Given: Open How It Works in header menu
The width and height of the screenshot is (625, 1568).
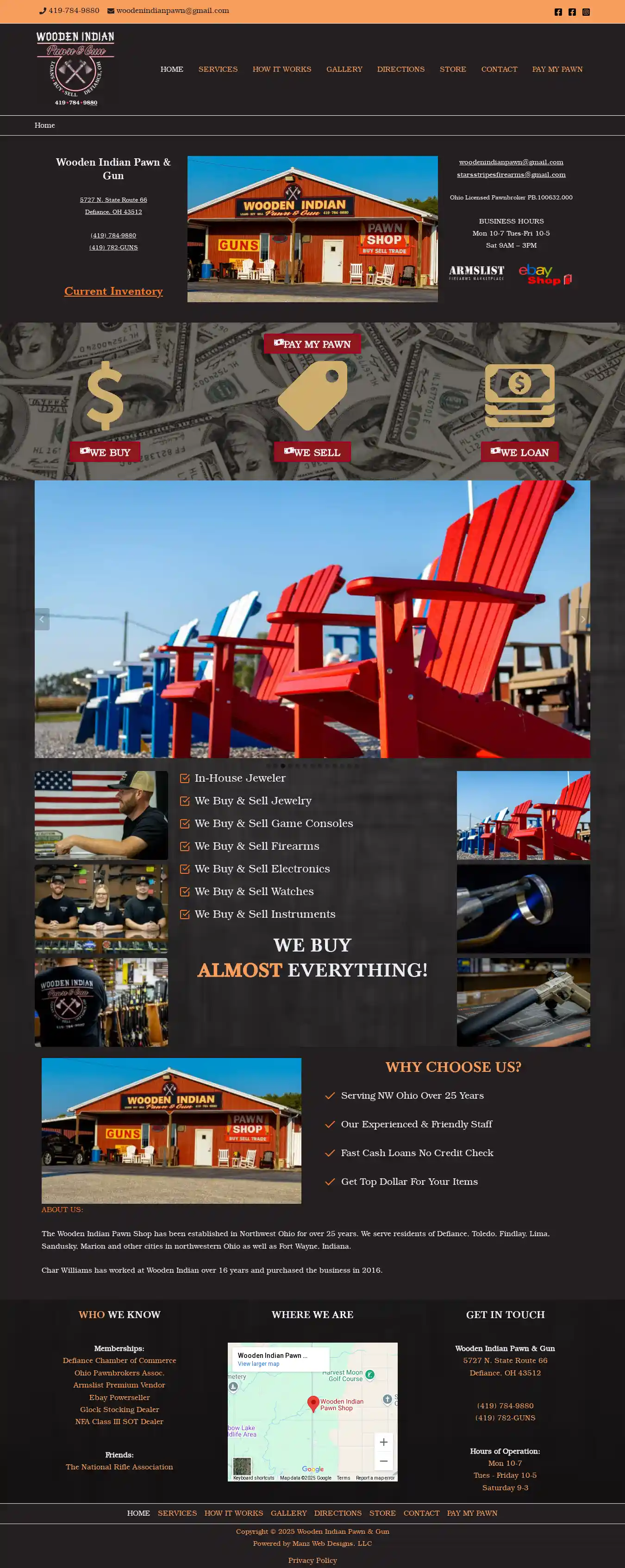Looking at the screenshot, I should coord(281,69).
